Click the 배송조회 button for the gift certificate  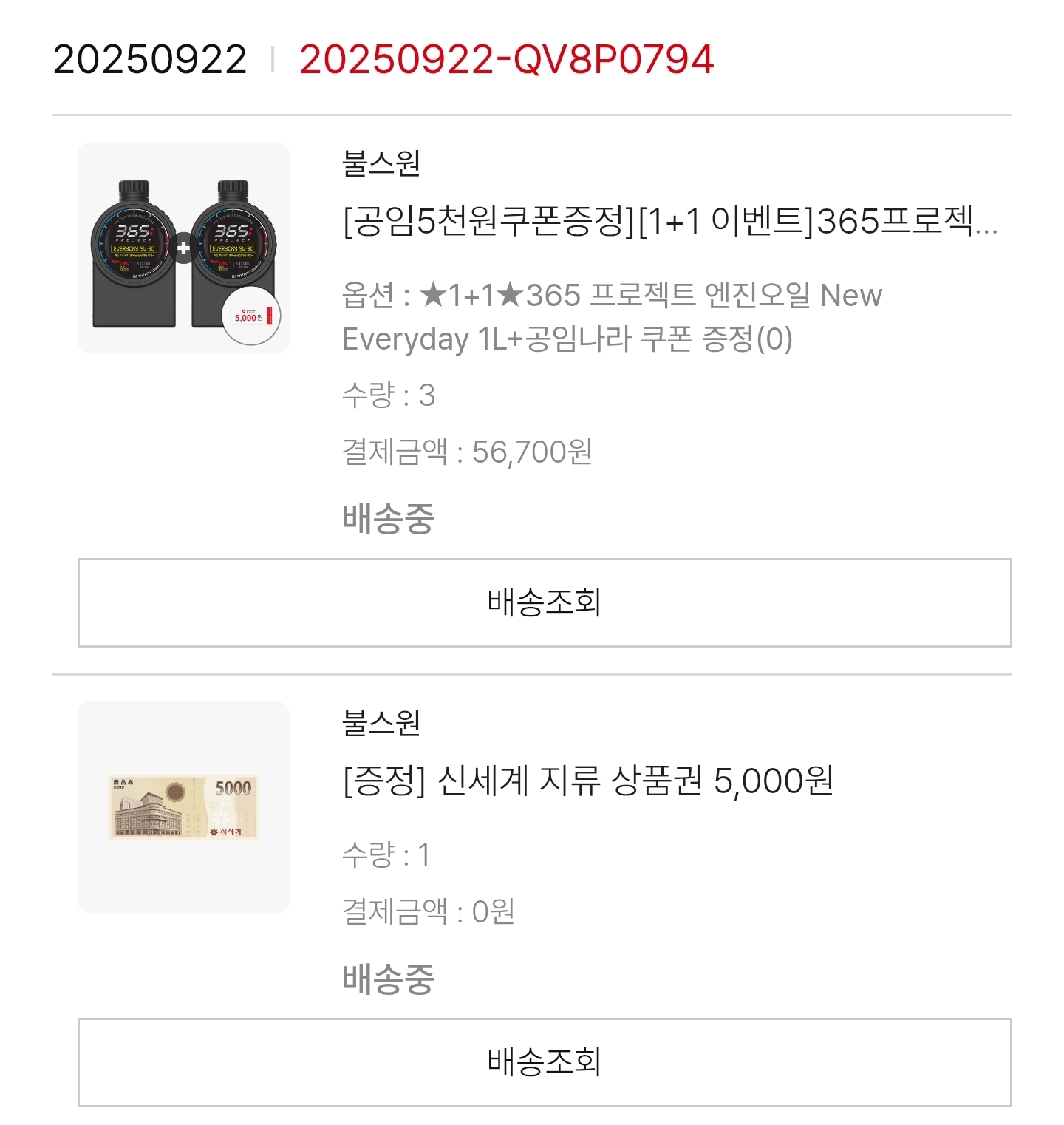545,1062
